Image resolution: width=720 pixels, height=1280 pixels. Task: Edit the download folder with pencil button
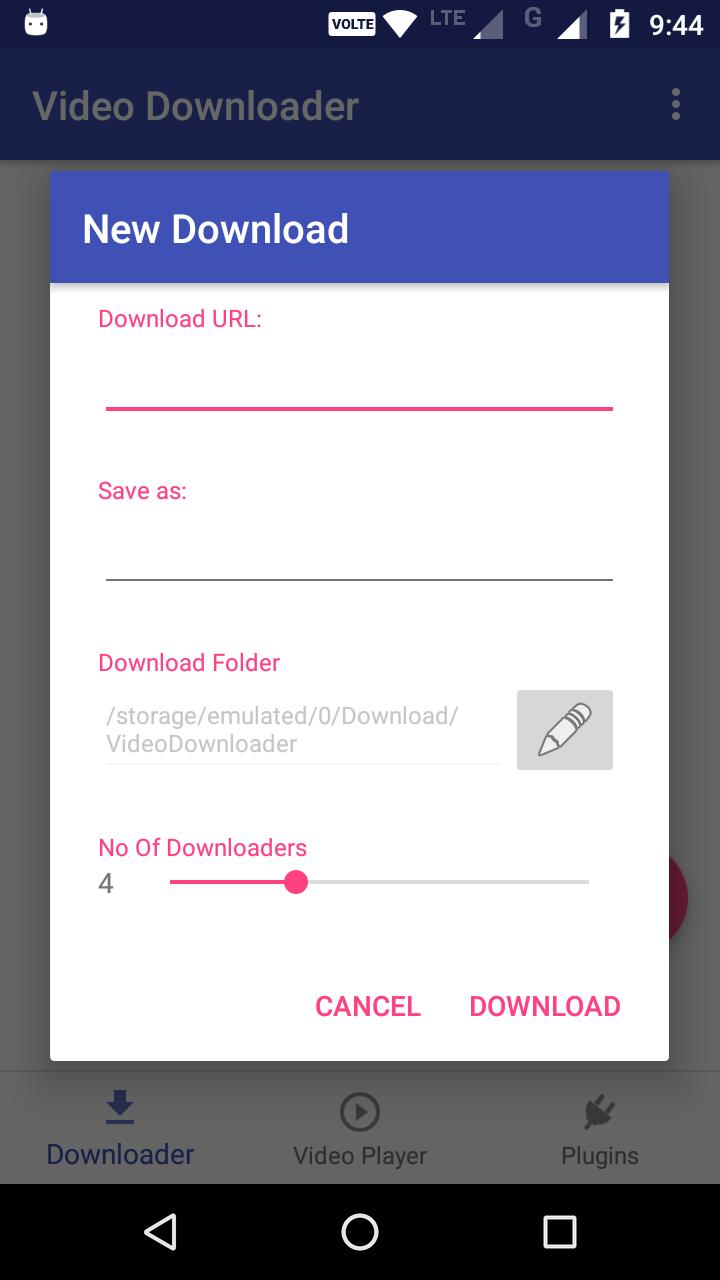coord(564,730)
